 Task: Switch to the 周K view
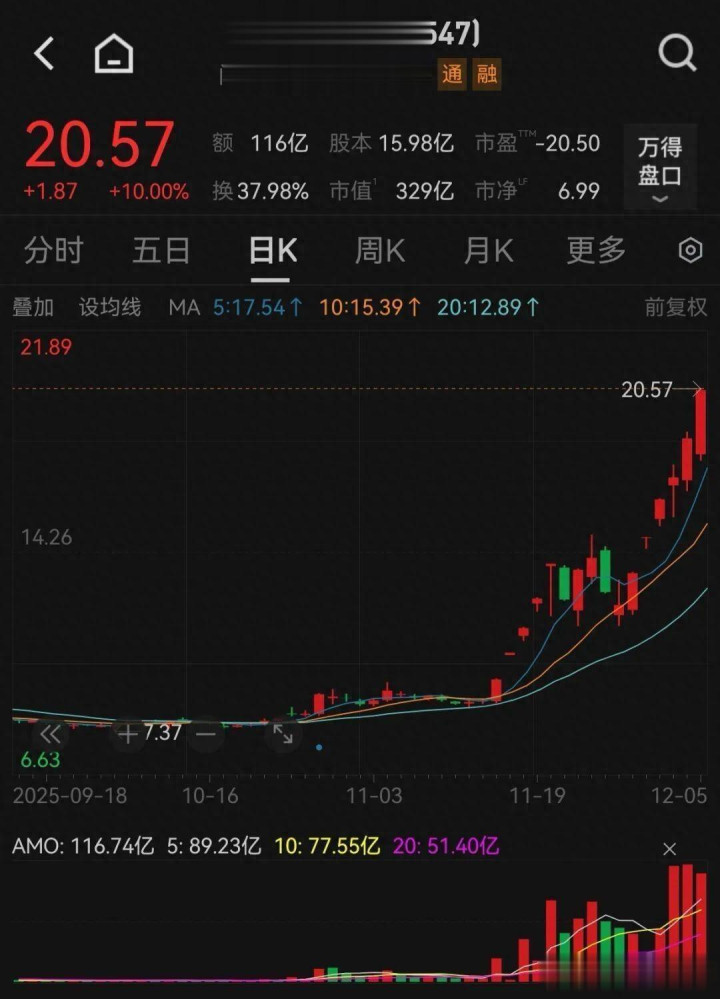point(380,250)
